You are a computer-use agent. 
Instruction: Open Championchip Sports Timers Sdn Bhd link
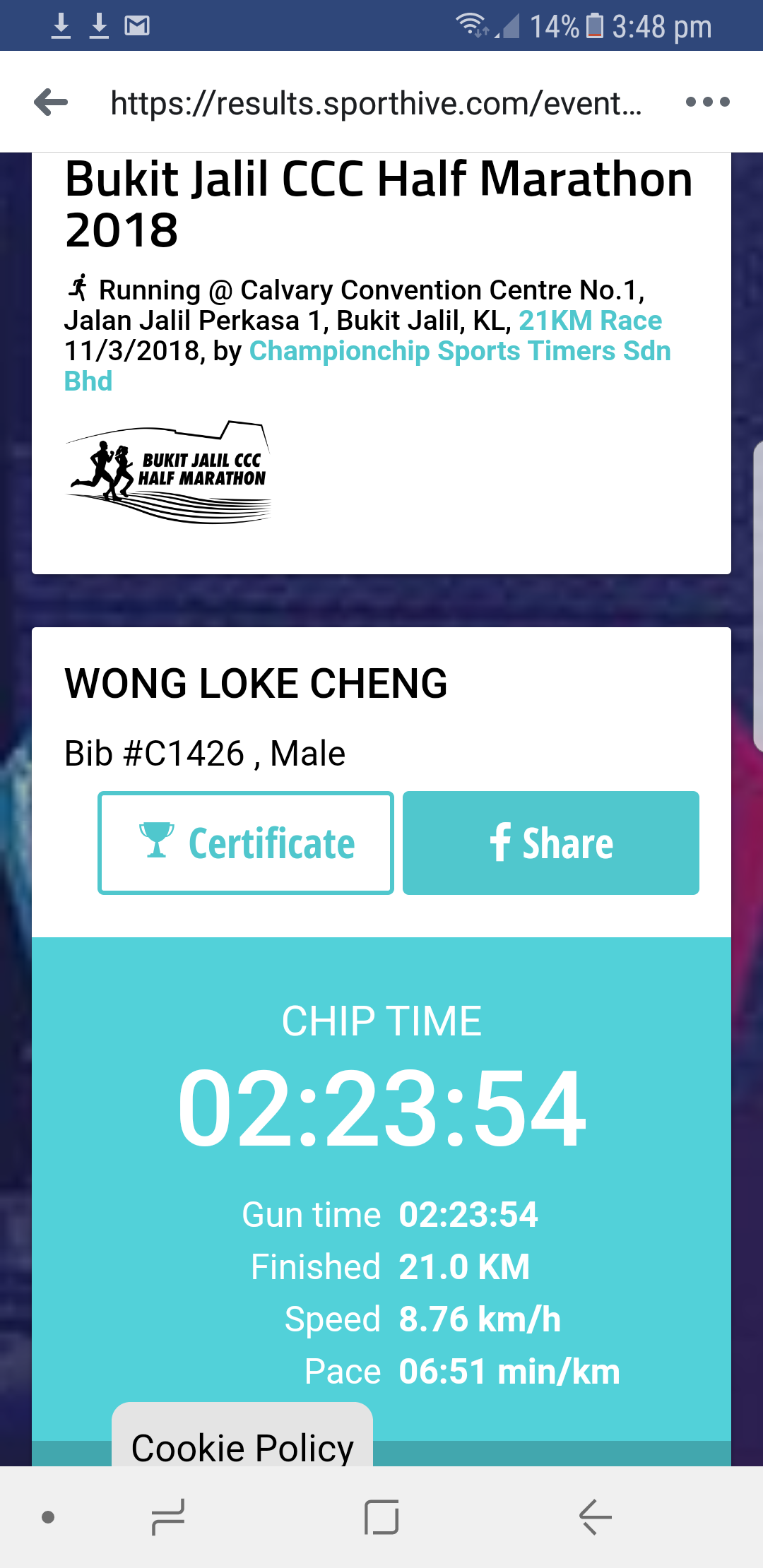(x=367, y=366)
